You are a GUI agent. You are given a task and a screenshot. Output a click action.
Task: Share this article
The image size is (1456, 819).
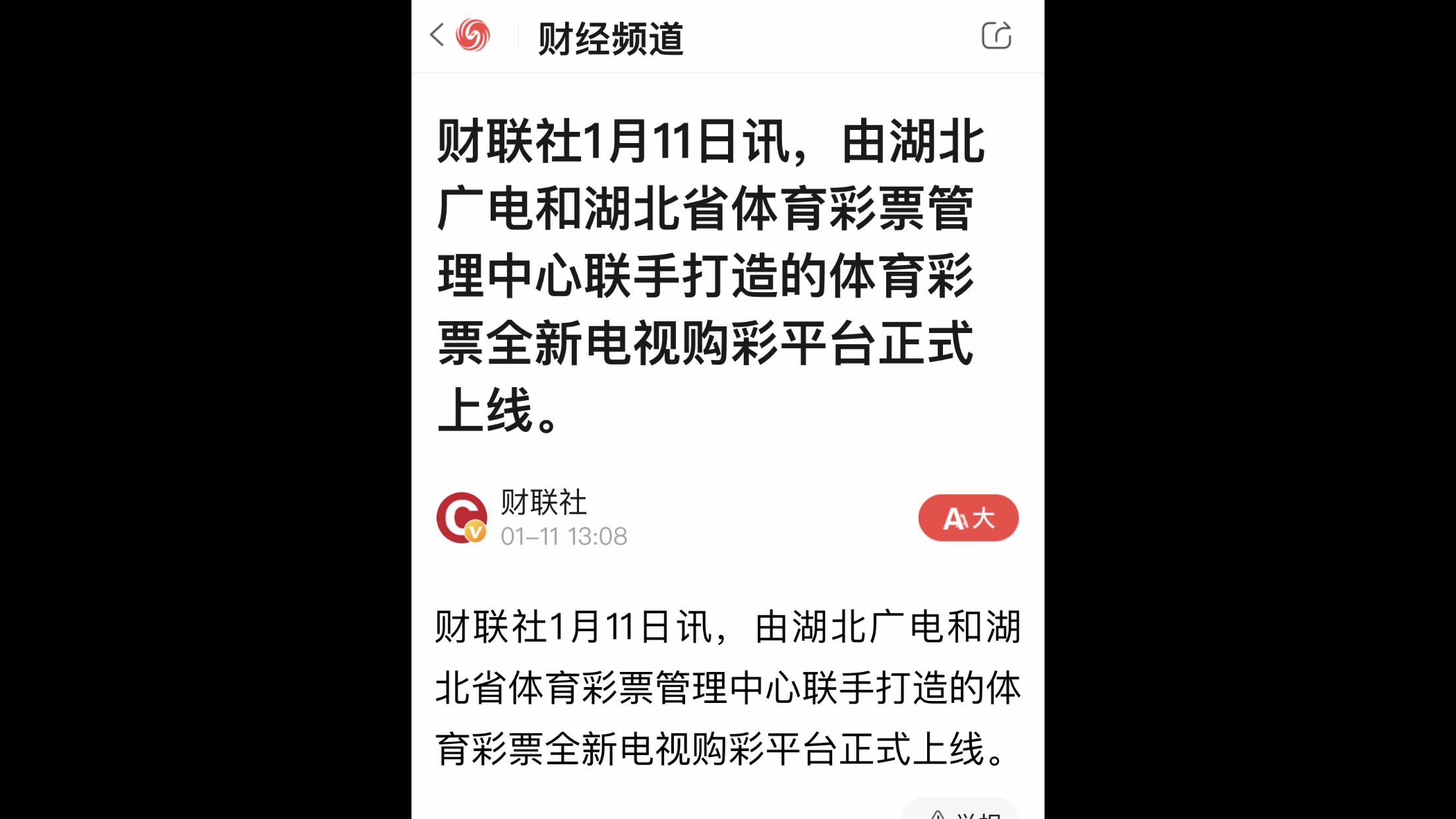click(996, 36)
